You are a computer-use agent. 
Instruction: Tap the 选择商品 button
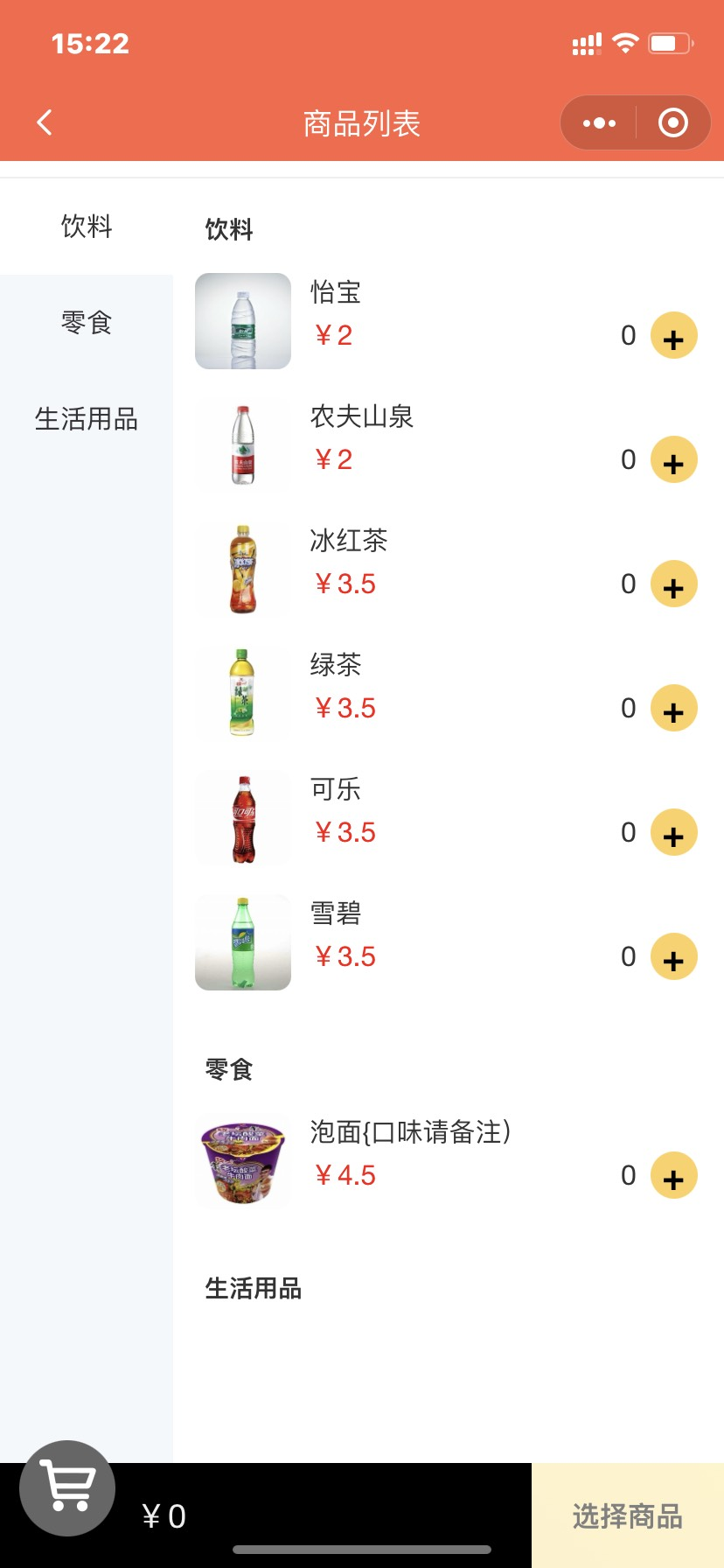627,1513
